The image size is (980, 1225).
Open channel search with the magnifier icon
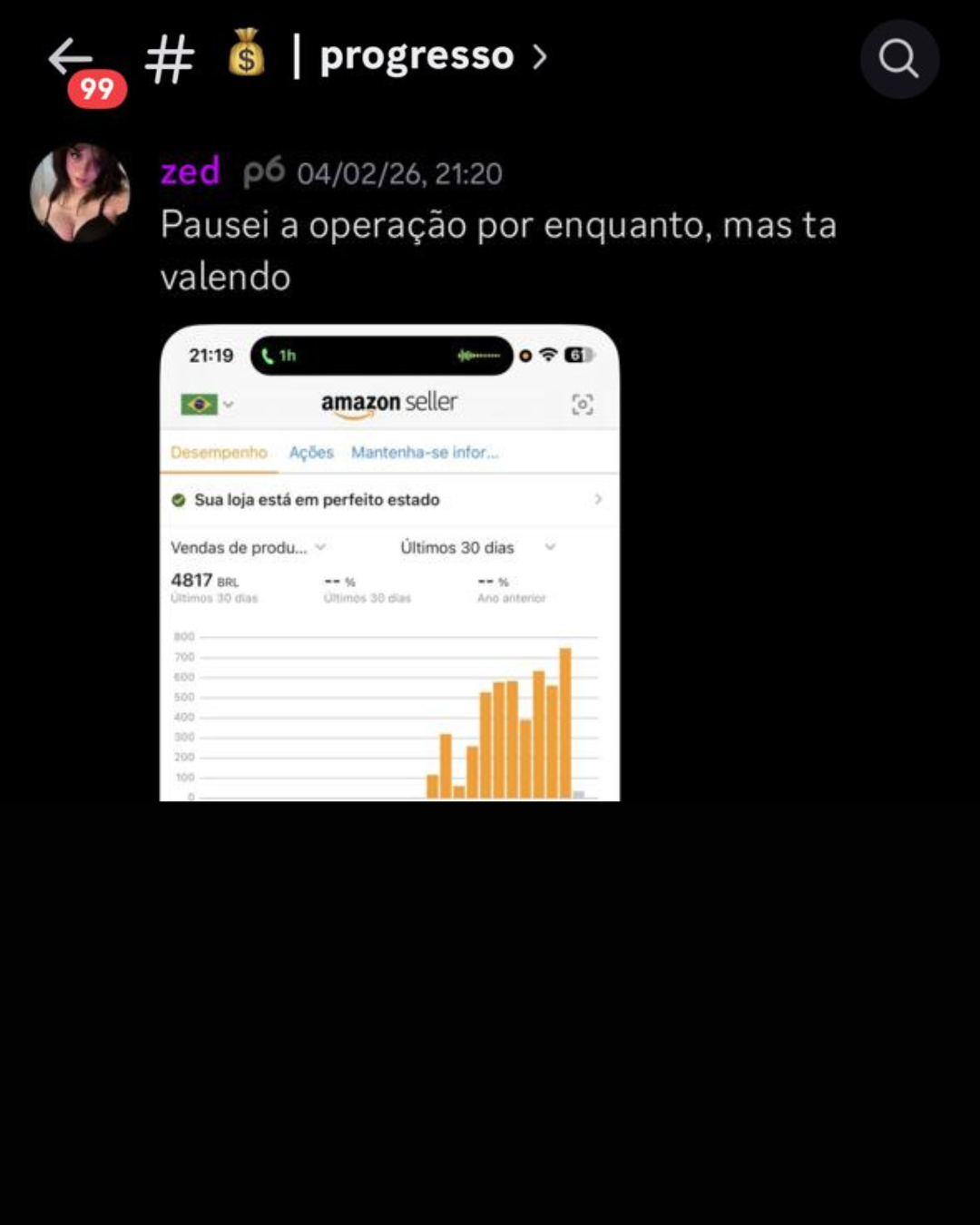click(898, 59)
